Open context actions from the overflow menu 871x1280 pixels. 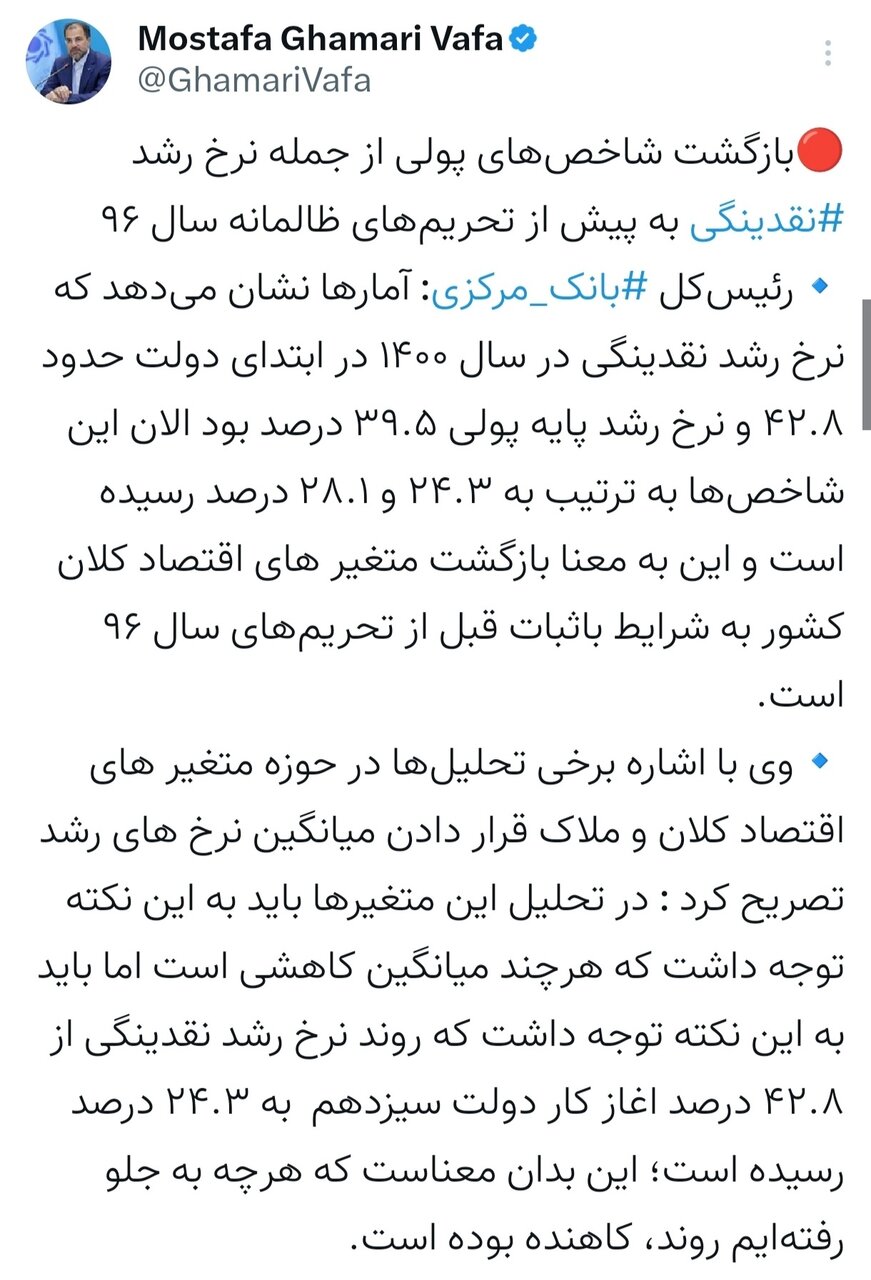click(827, 50)
